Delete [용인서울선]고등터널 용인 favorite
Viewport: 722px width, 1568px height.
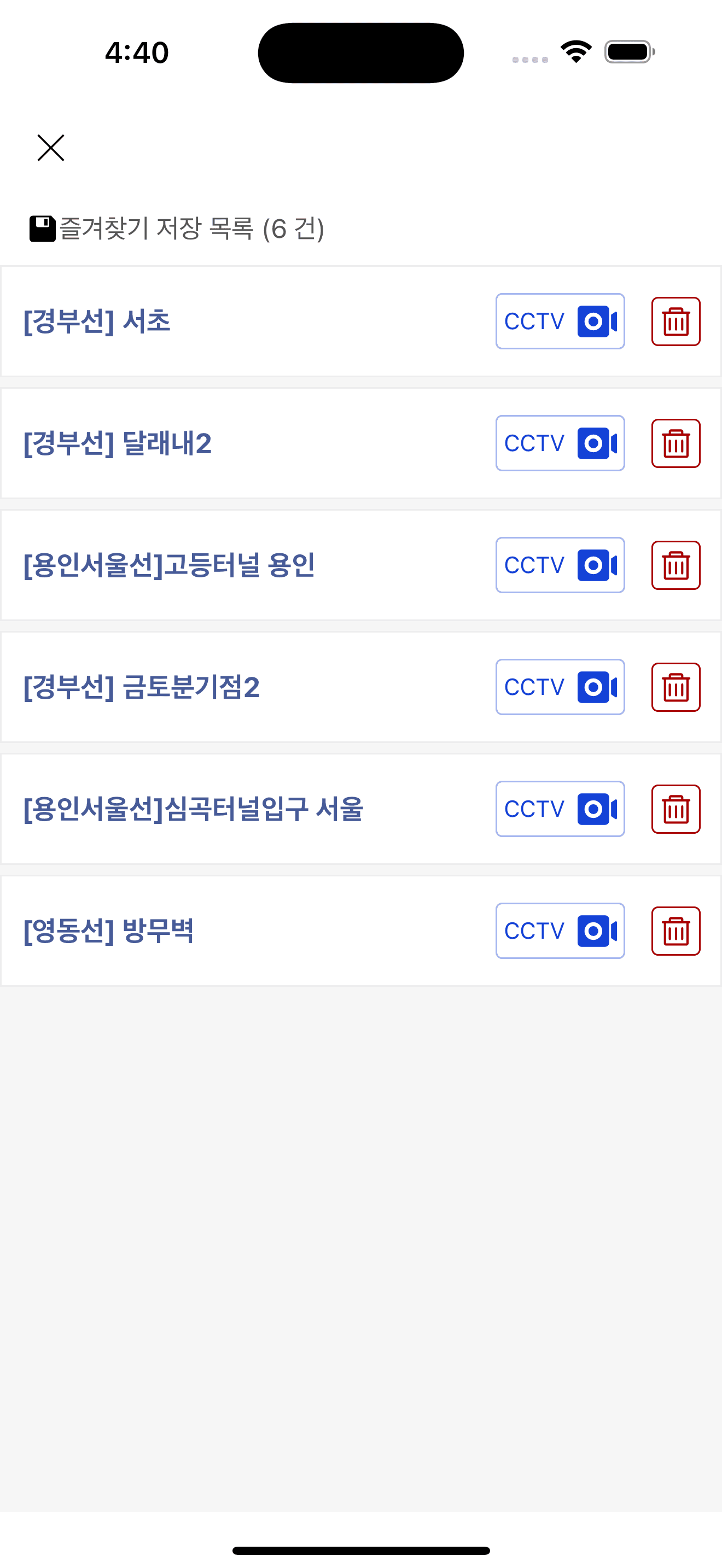point(676,565)
